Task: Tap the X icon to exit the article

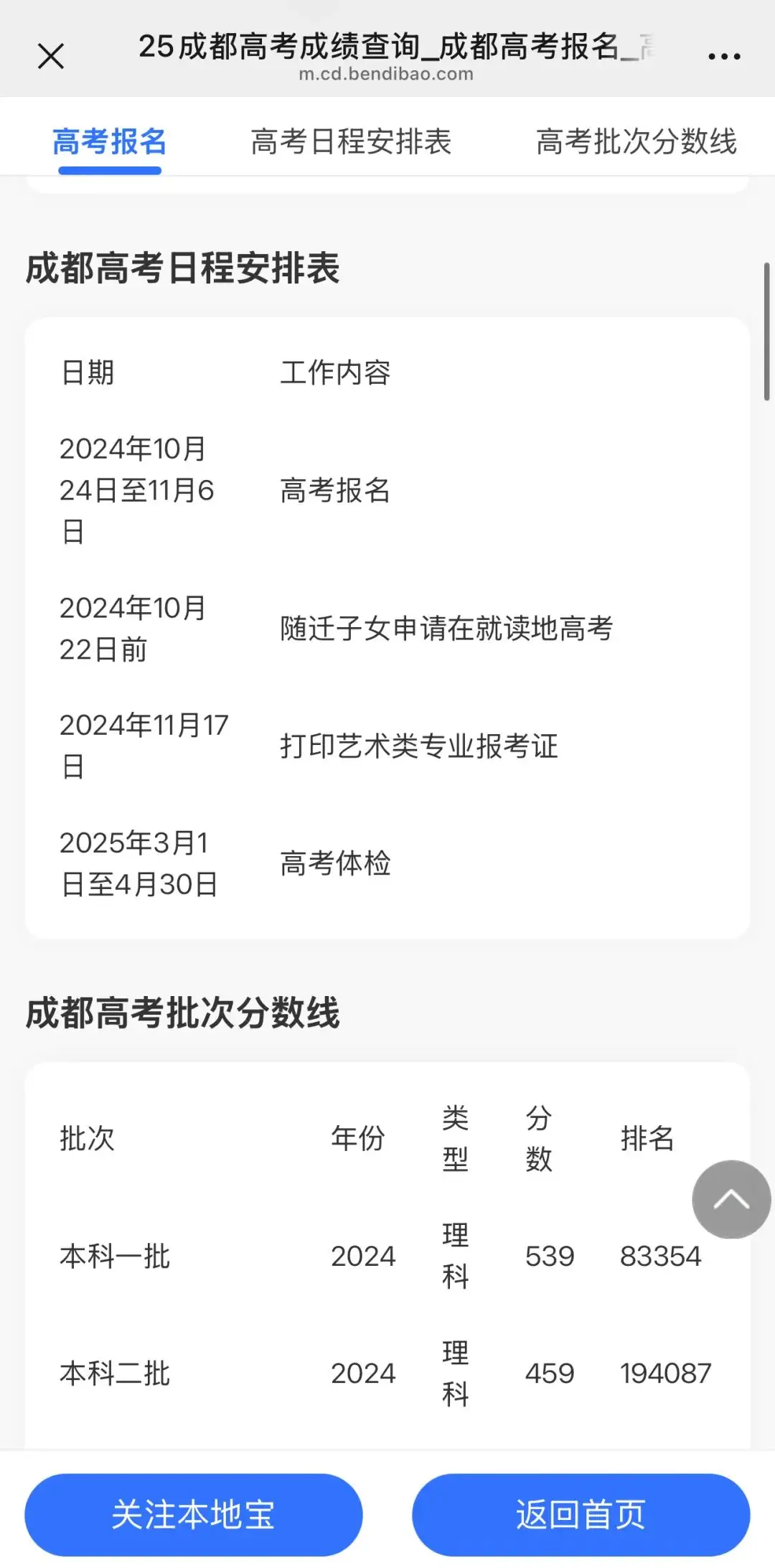Action: click(x=50, y=56)
